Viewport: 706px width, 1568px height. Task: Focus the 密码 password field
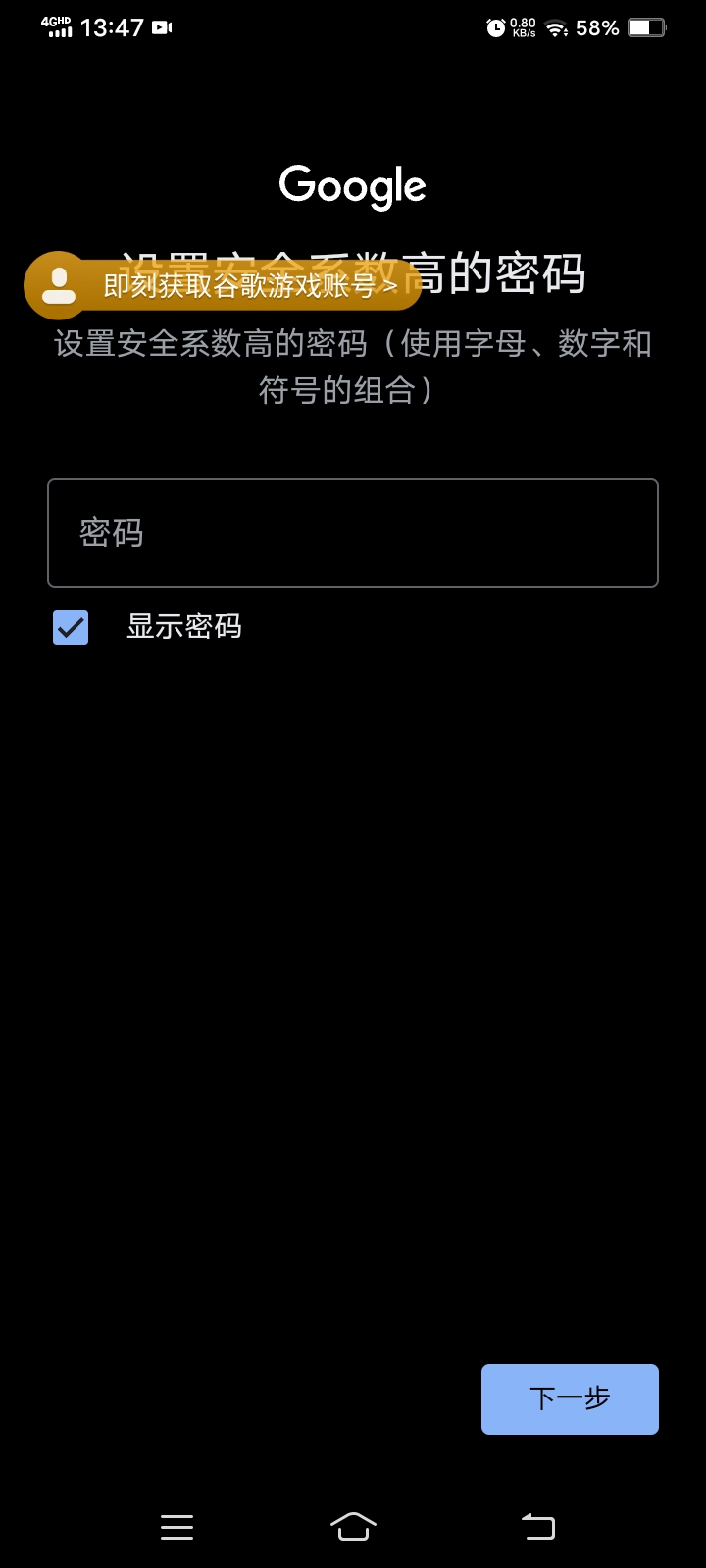[x=353, y=533]
